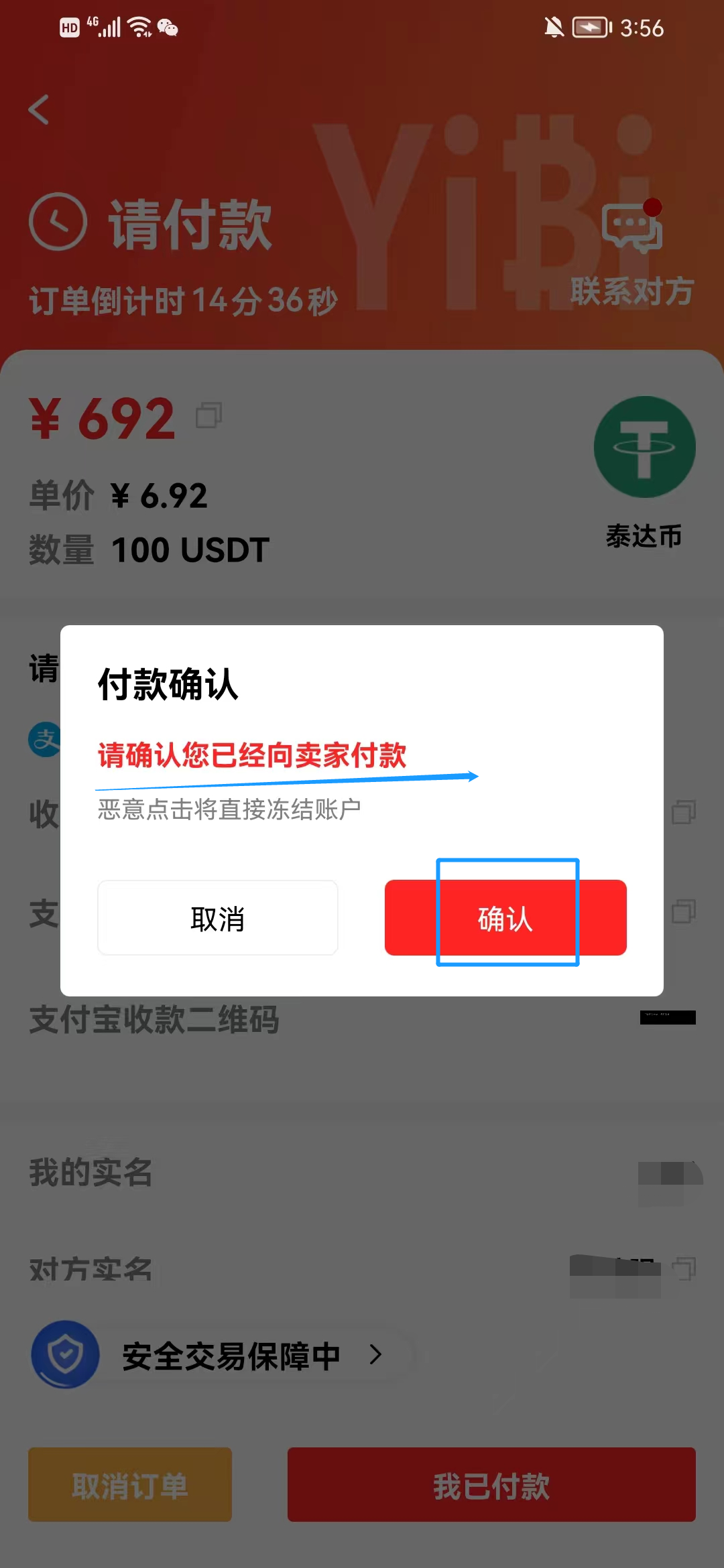Tap 我已付款 button
Image resolution: width=724 pixels, height=1568 pixels.
click(491, 1484)
